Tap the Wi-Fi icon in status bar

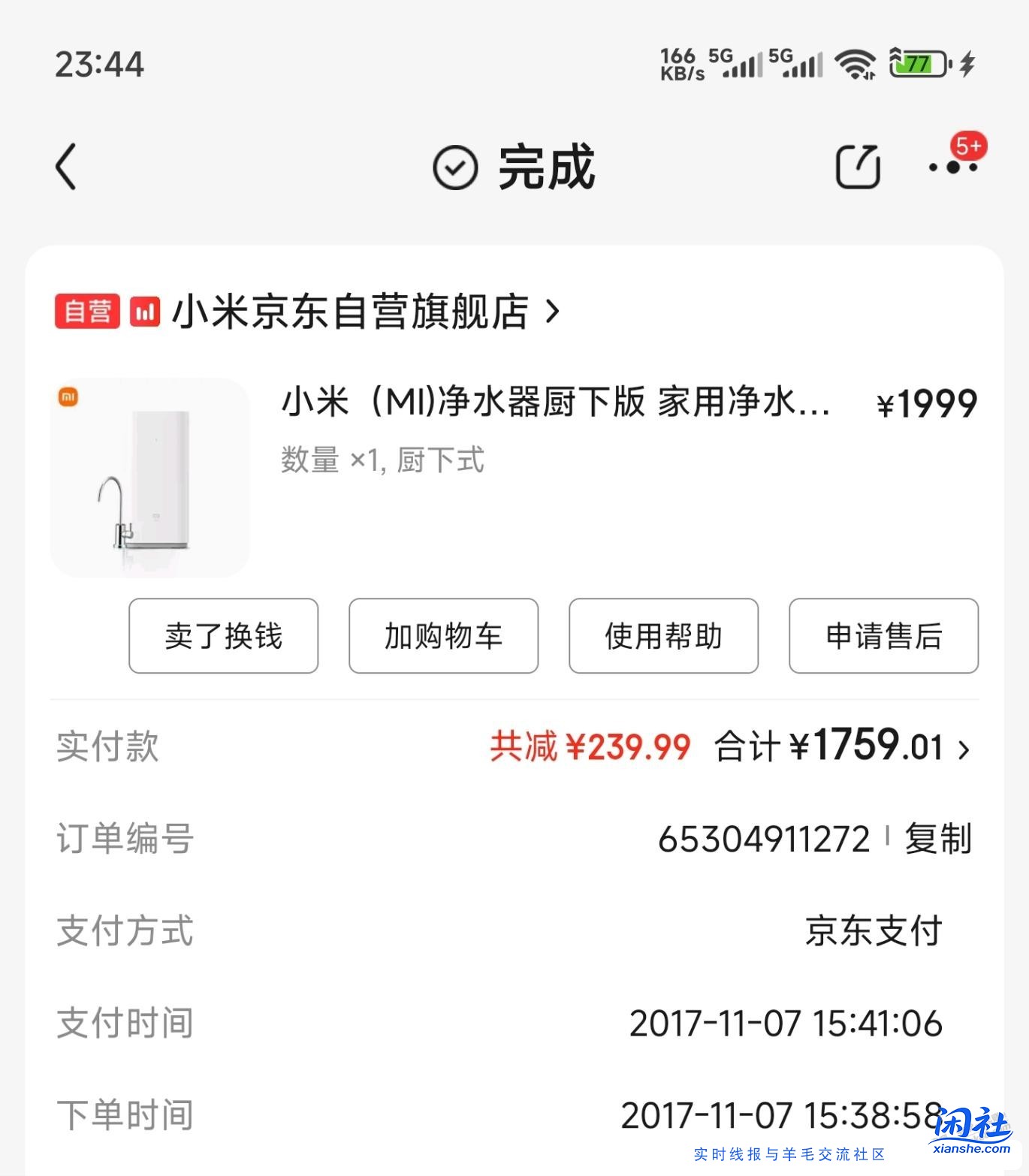click(x=855, y=64)
